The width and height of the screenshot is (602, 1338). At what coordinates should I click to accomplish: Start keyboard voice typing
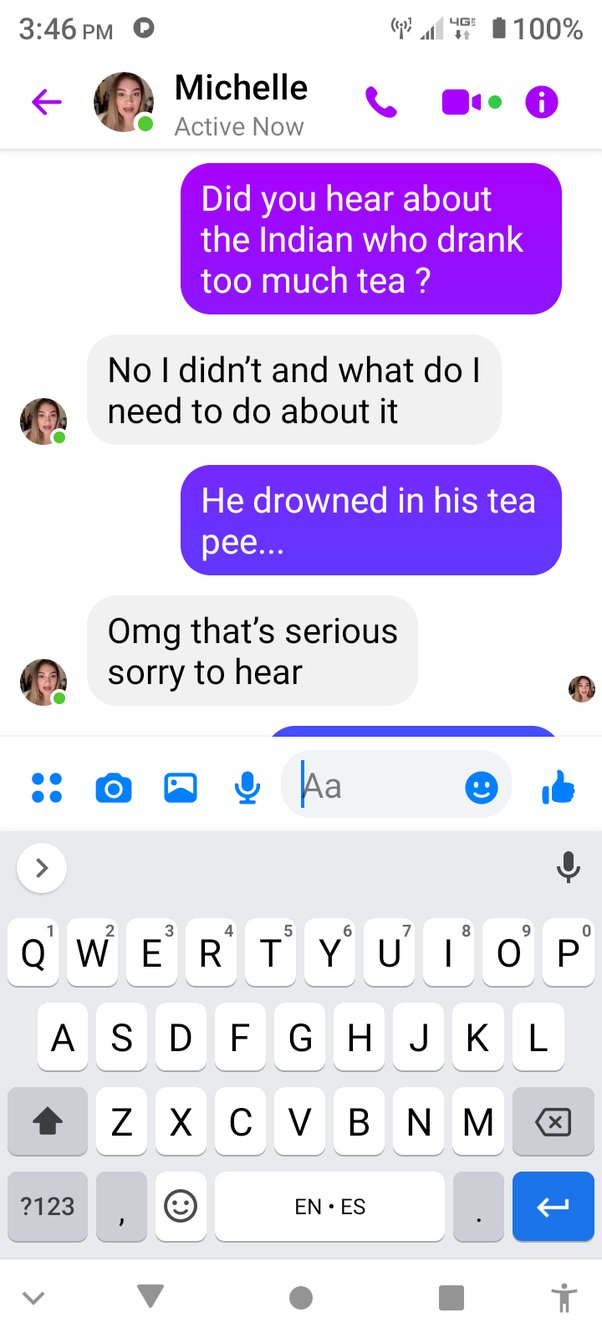click(x=568, y=868)
